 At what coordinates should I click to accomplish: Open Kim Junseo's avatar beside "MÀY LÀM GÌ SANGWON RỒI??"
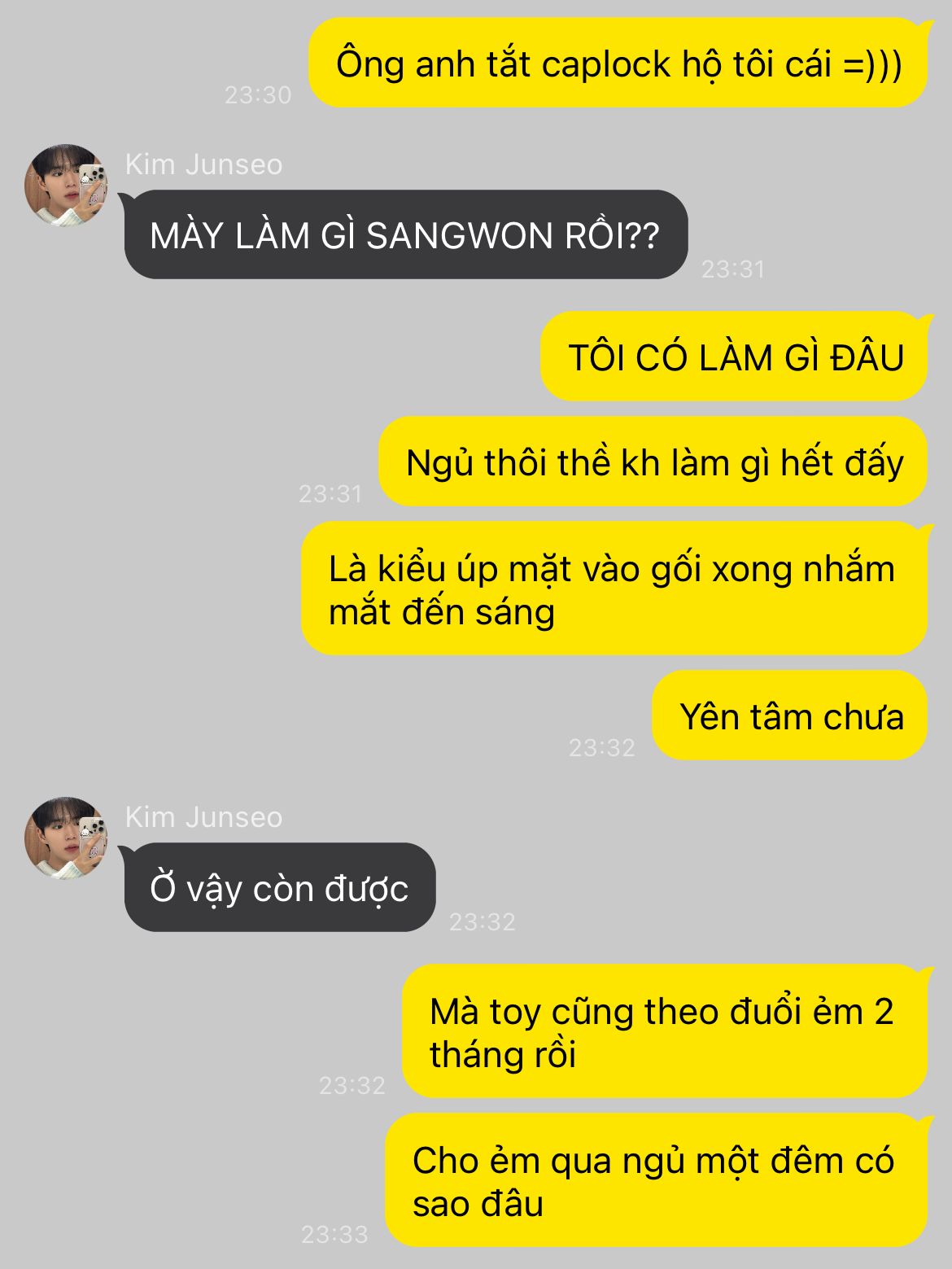pos(66,186)
